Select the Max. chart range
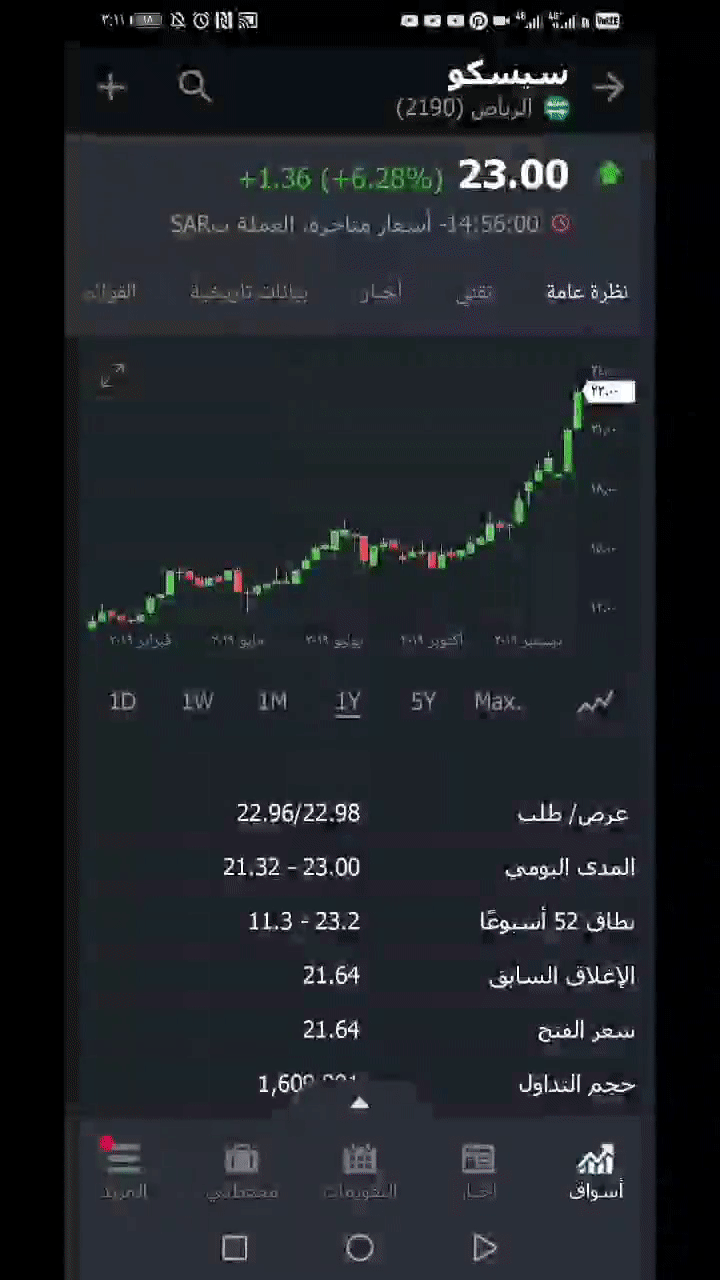Viewport: 720px width, 1280px height. pos(498,701)
